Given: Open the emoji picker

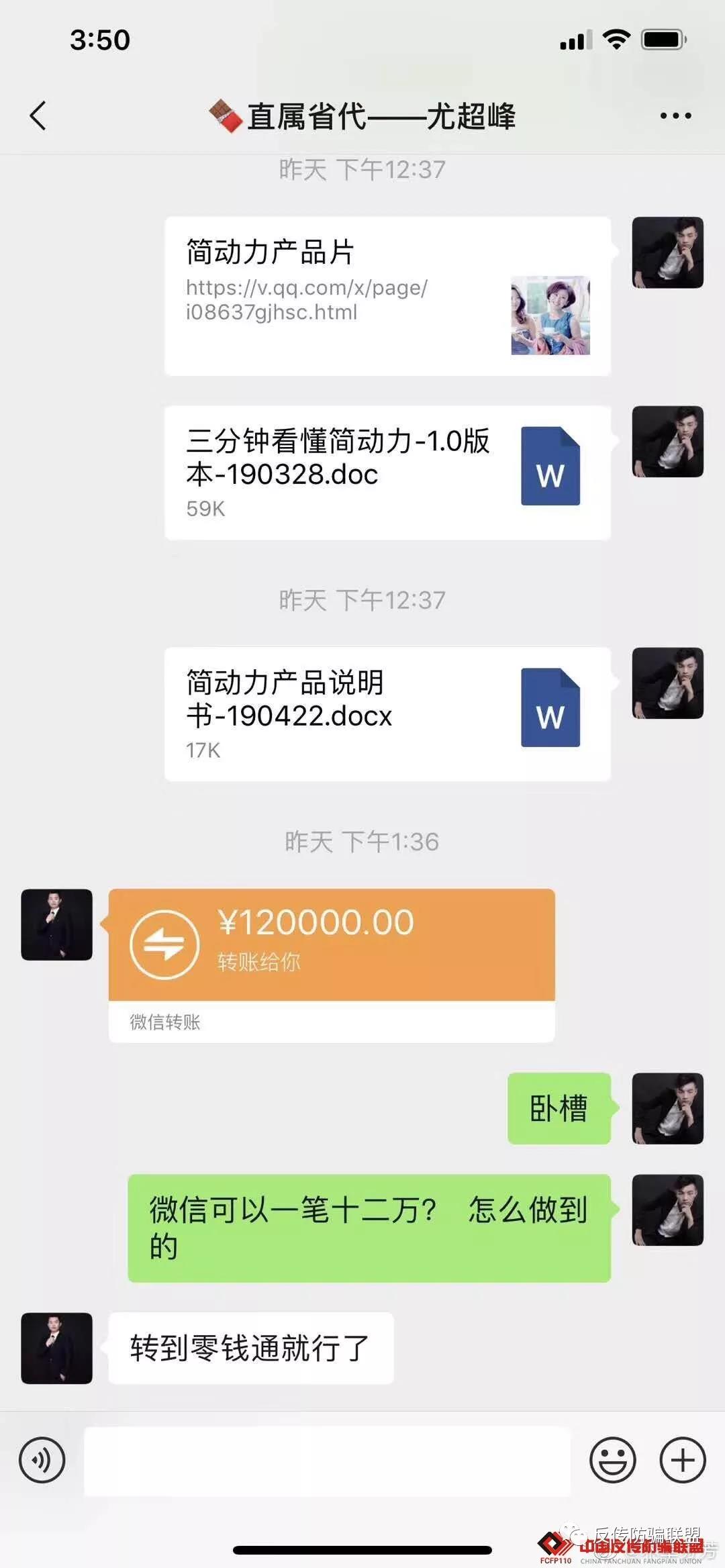Looking at the screenshot, I should 612,1460.
